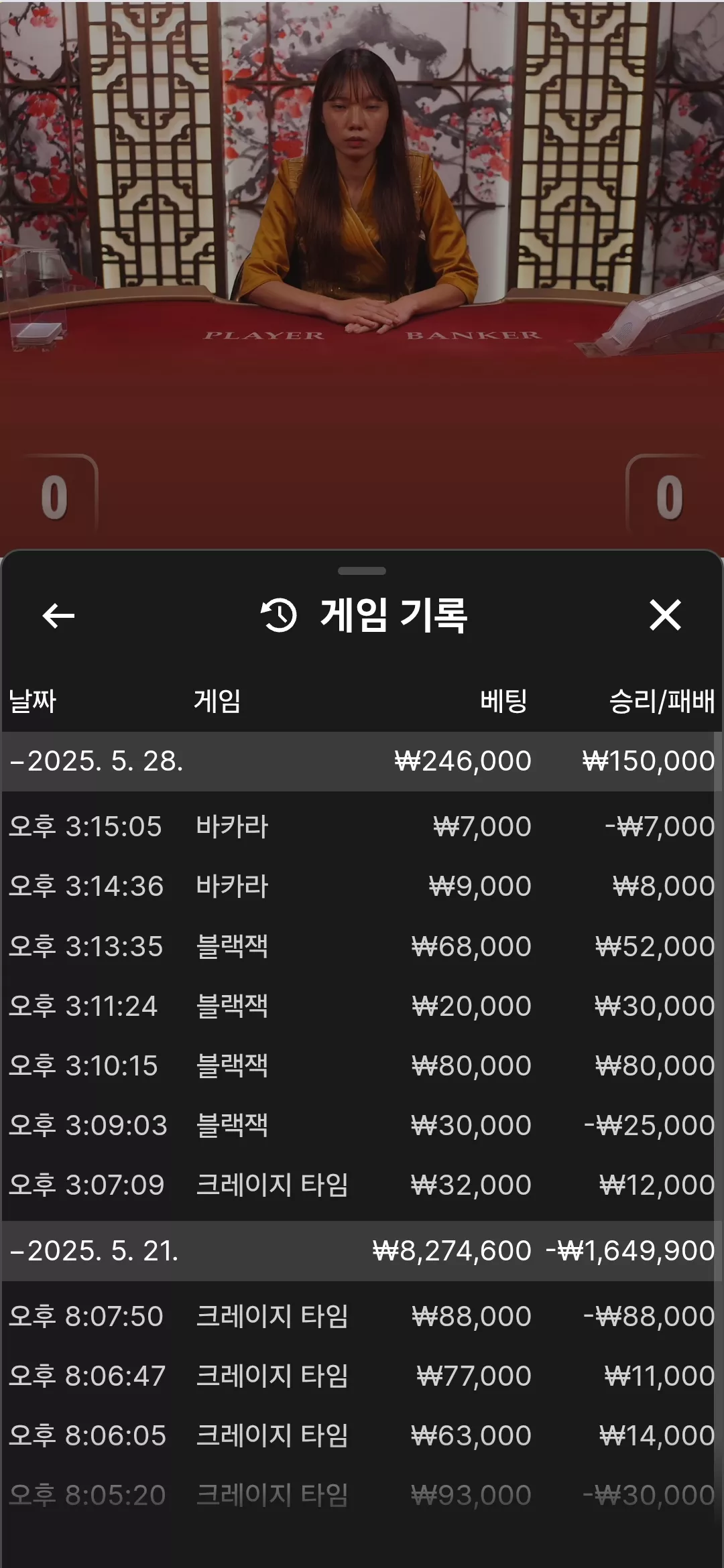Open the 오후 3:15:05 바카라 record
This screenshot has height=1568, width=724.
coord(362,826)
